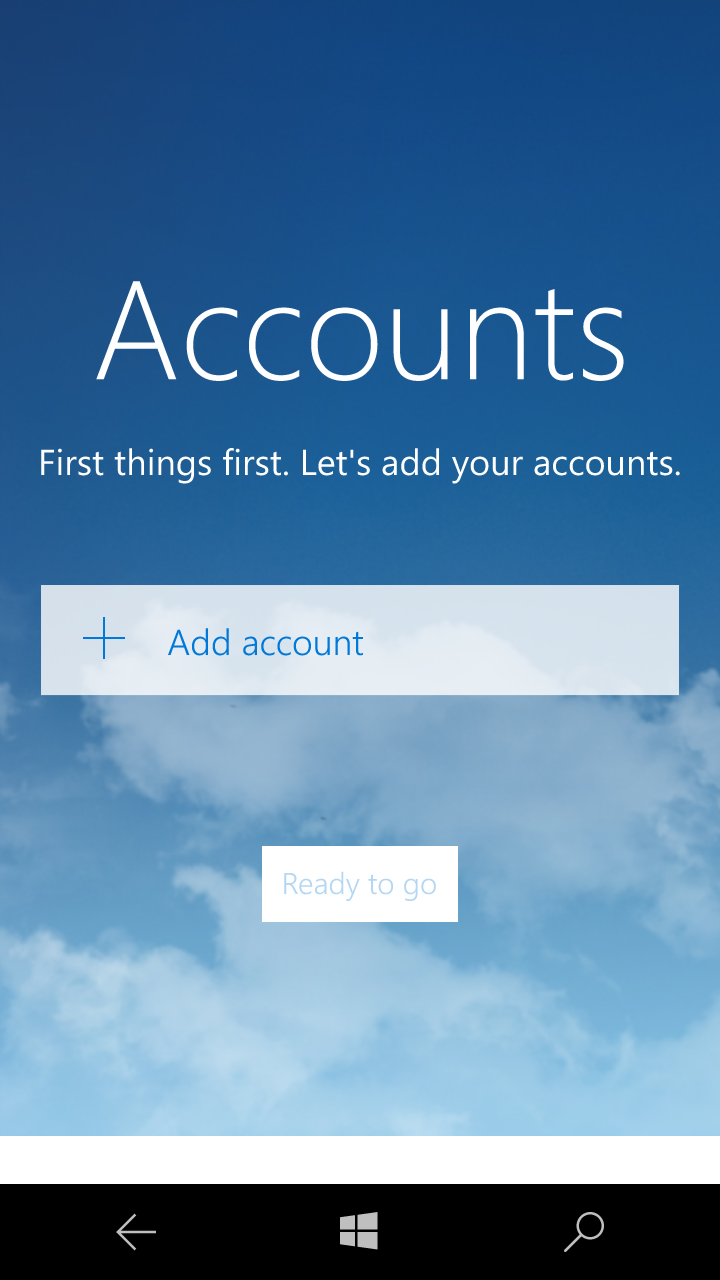This screenshot has height=1280, width=720.
Task: Tap the Add account button
Action: [360, 640]
